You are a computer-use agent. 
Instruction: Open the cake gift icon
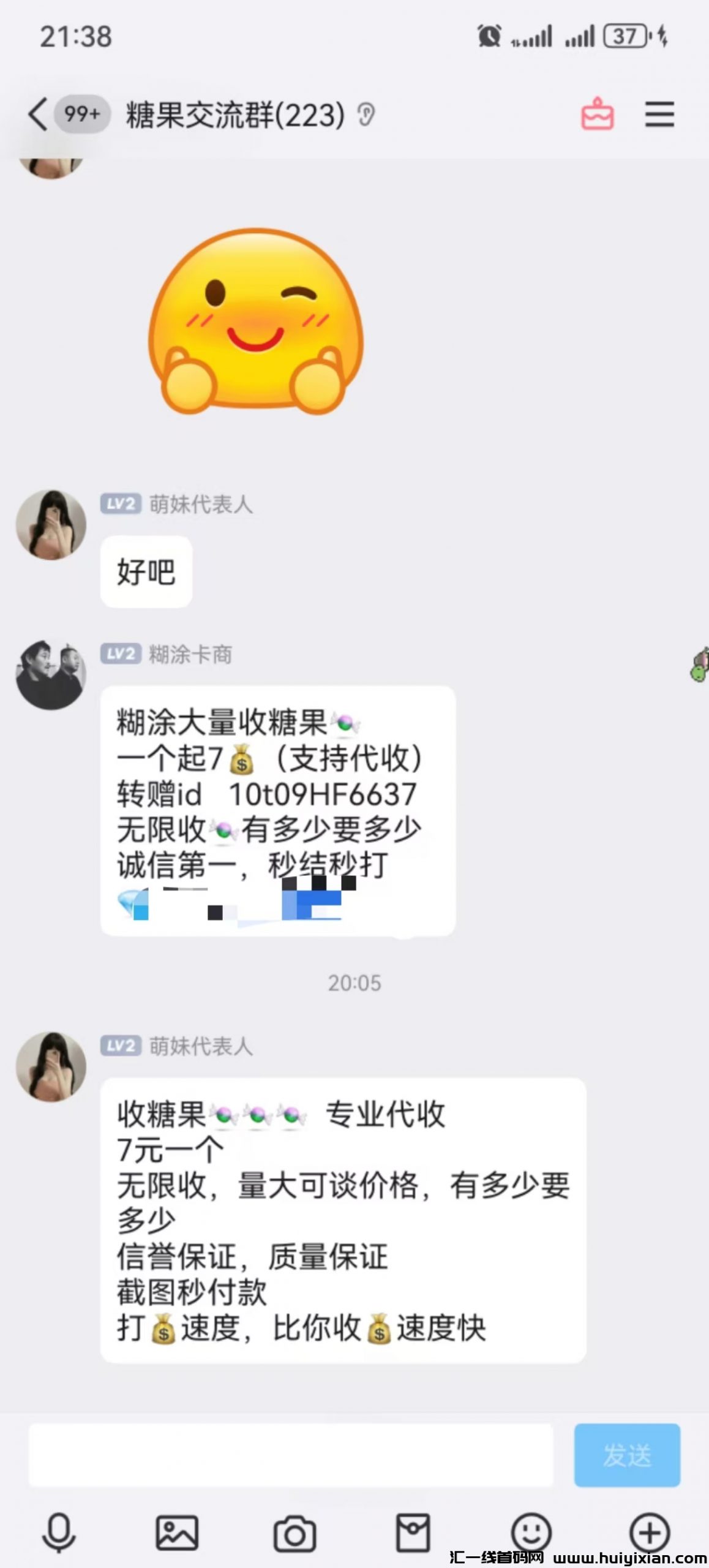597,115
